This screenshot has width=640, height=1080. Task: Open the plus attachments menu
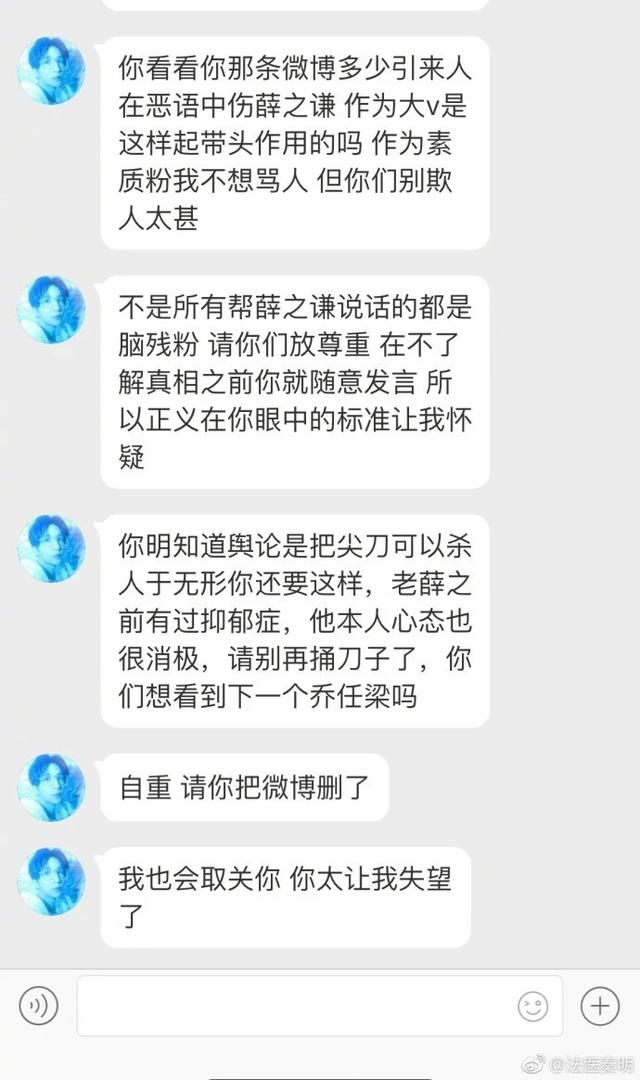[x=600, y=1006]
